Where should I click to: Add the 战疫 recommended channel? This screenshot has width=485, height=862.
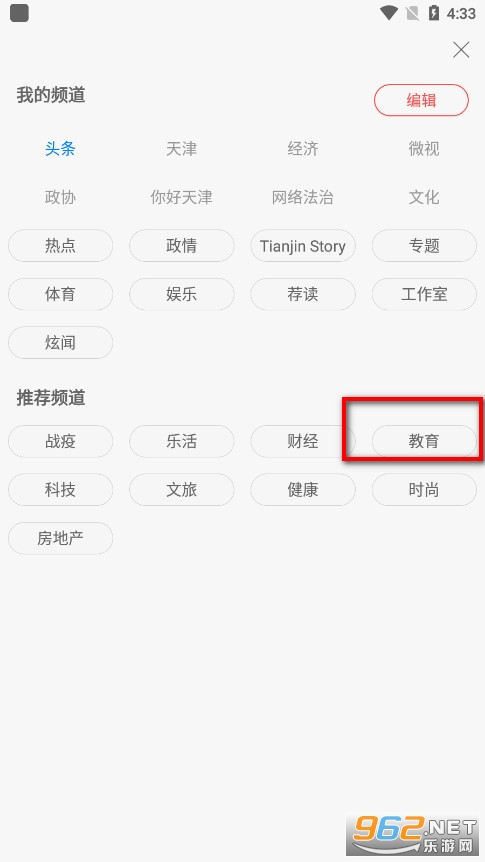(x=60, y=441)
